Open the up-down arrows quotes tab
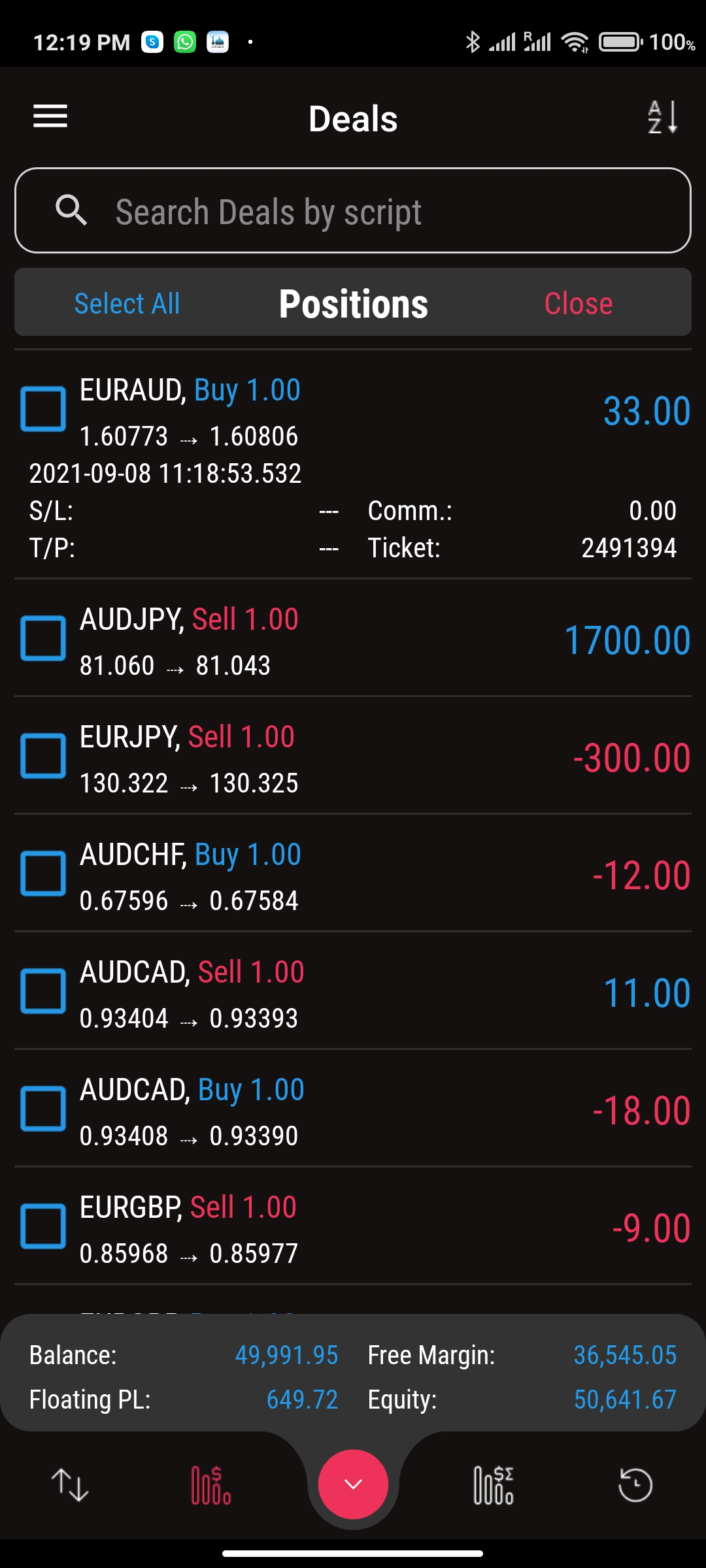The image size is (706, 1568). pos(70,1485)
